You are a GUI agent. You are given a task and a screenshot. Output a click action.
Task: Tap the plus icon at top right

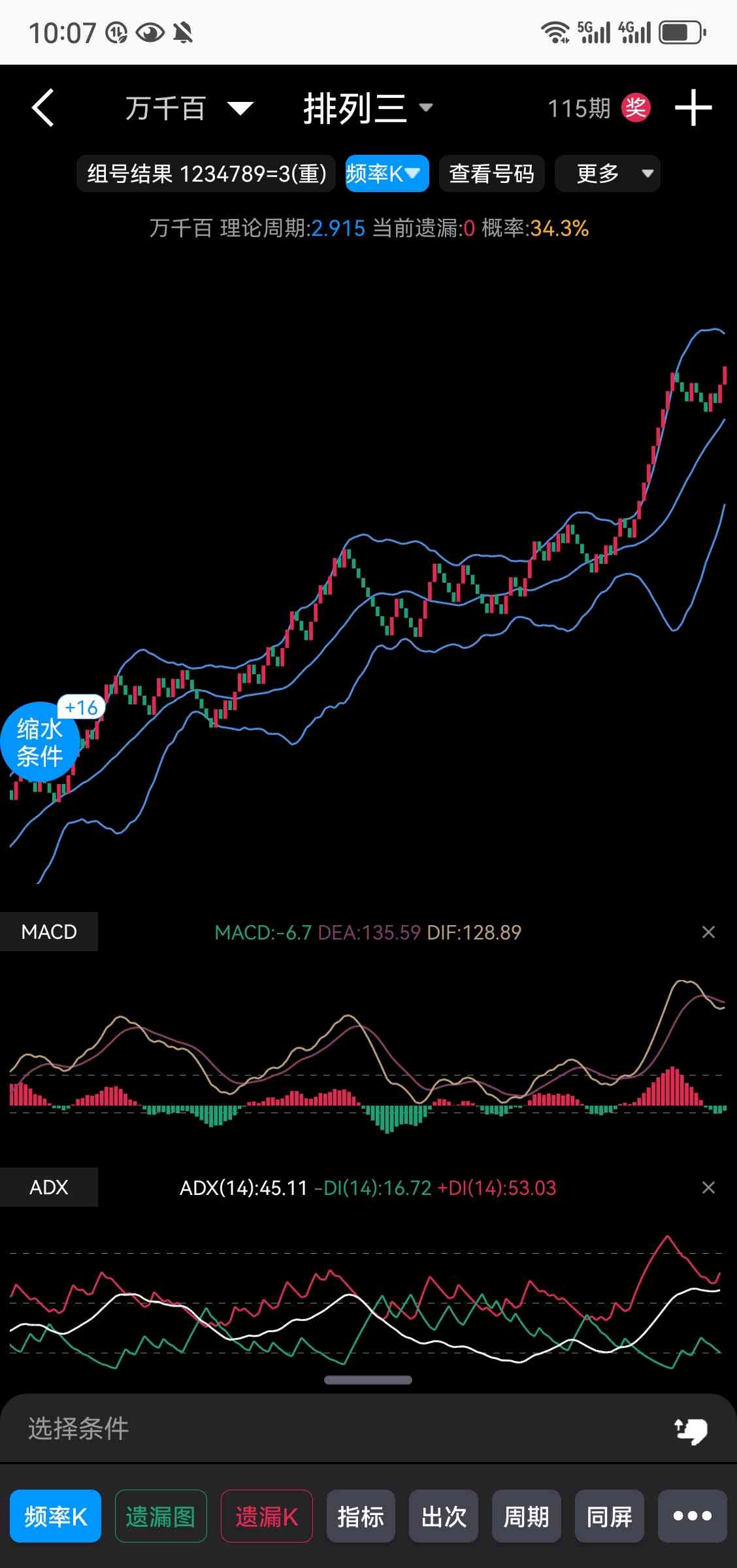coord(693,108)
